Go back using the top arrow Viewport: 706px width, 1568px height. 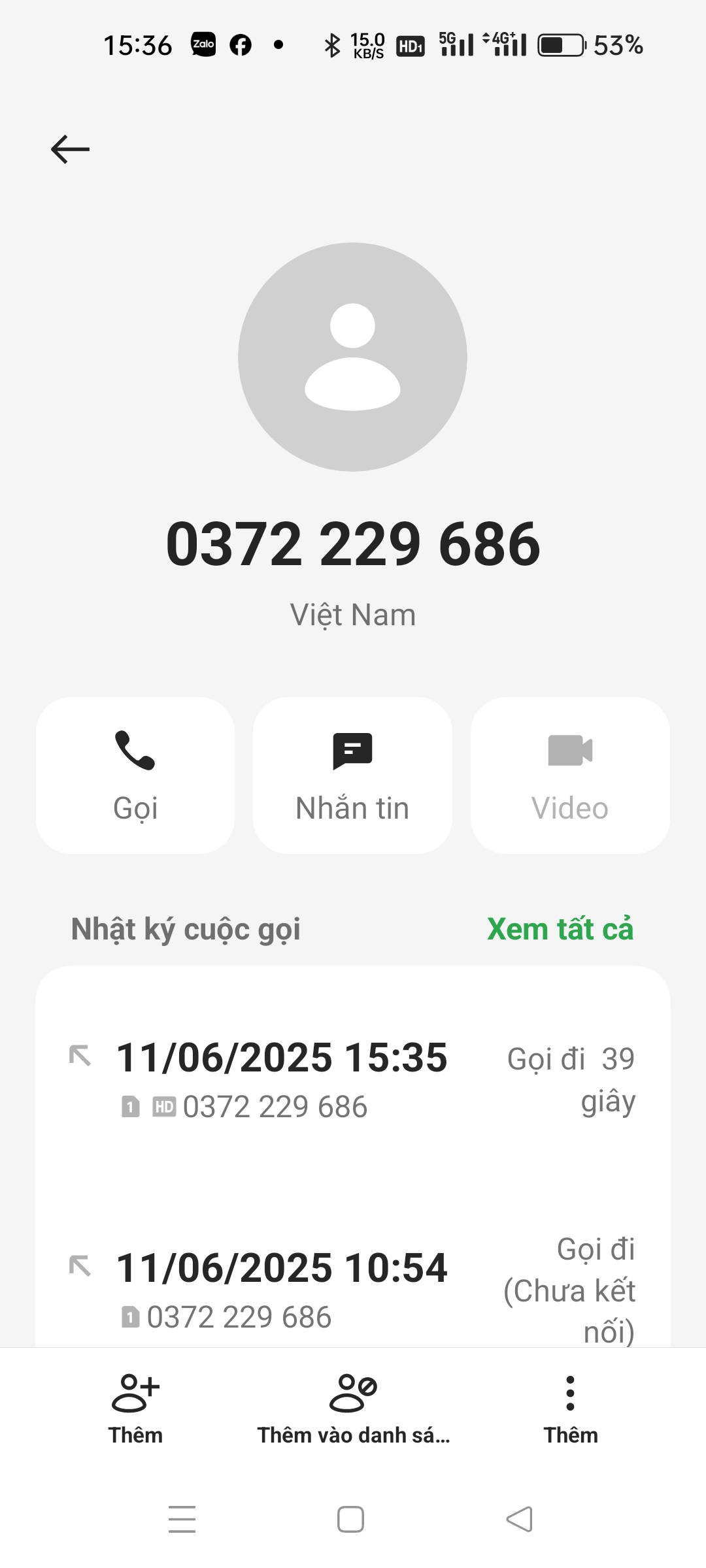tap(70, 149)
